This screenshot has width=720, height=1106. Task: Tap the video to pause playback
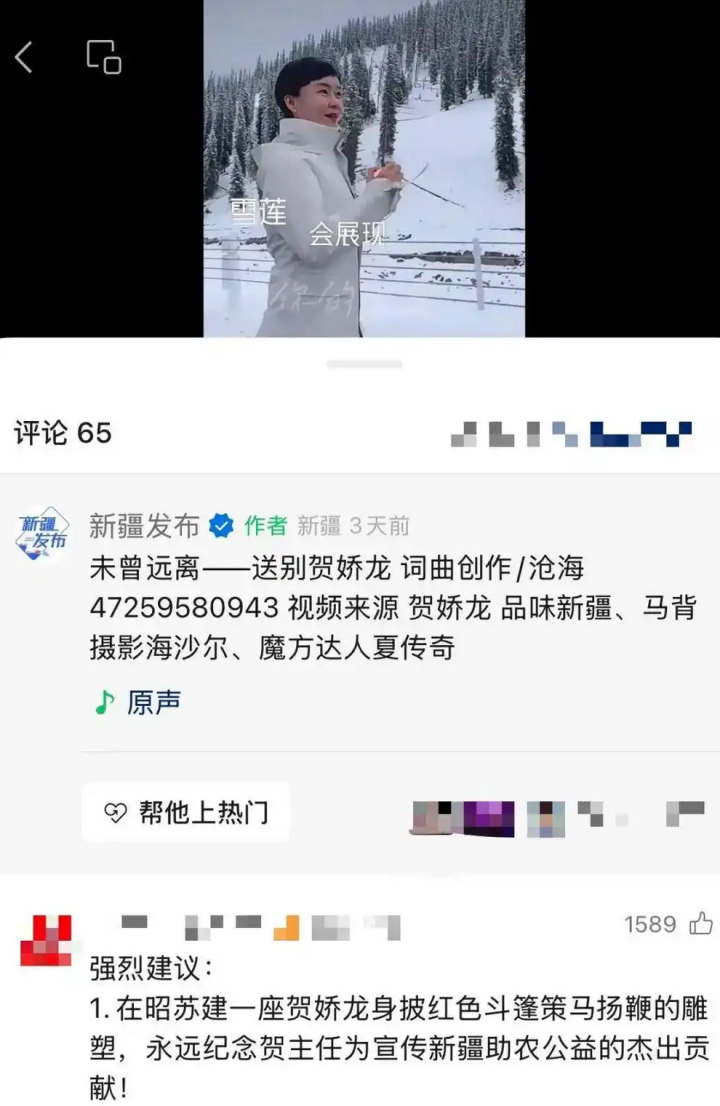364,170
